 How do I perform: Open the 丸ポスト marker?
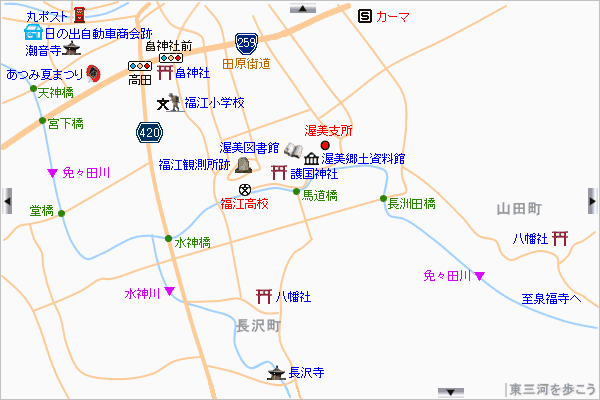[80, 15]
